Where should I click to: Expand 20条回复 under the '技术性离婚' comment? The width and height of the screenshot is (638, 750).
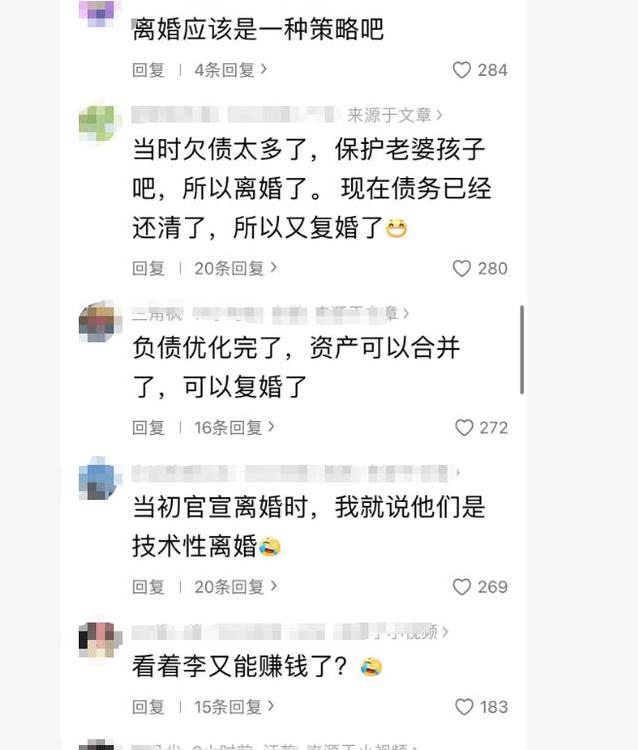[x=235, y=587]
